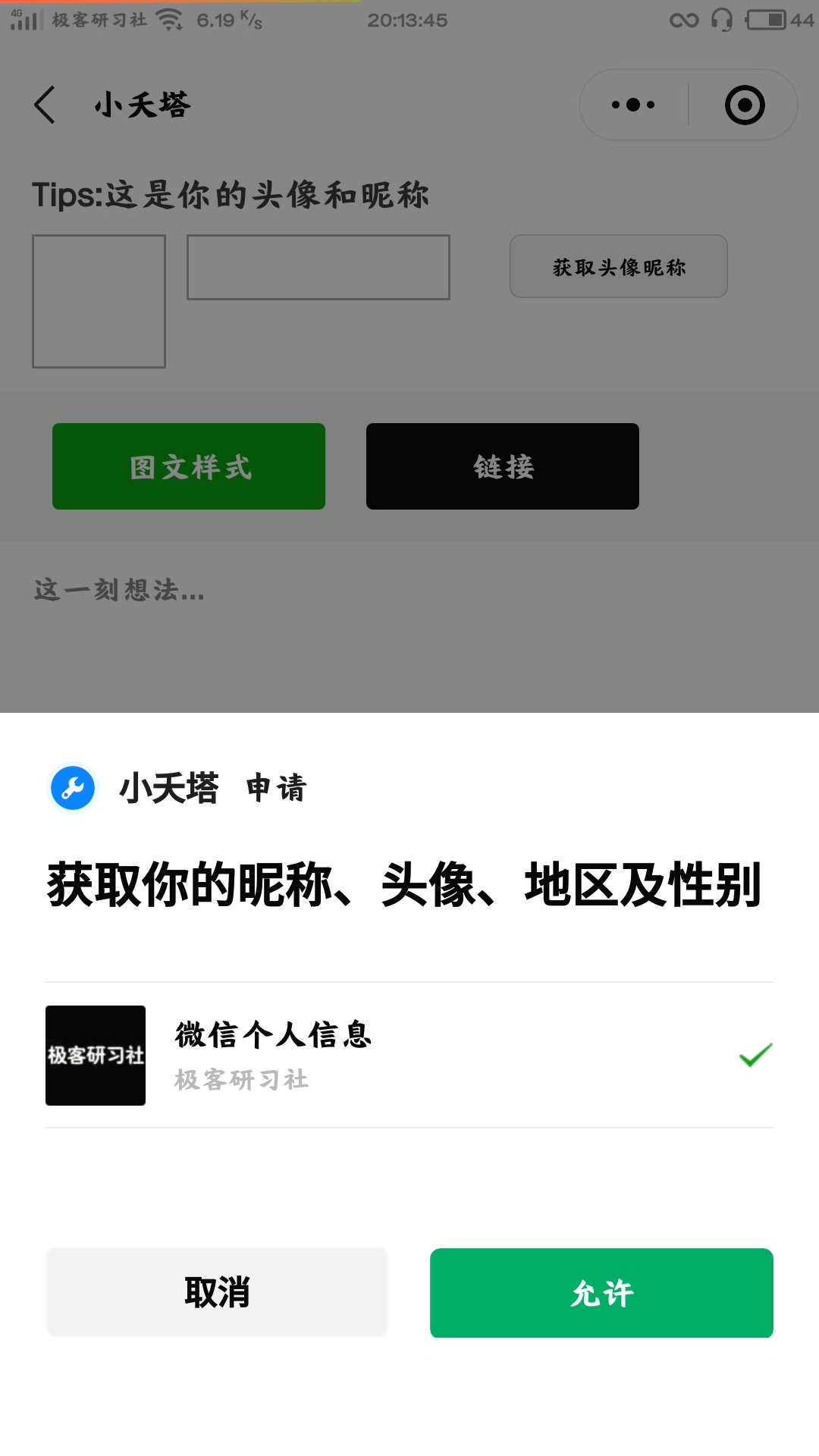This screenshot has height=1456, width=819.
Task: Select the 微信个人信息 account row
Action: 409,1055
